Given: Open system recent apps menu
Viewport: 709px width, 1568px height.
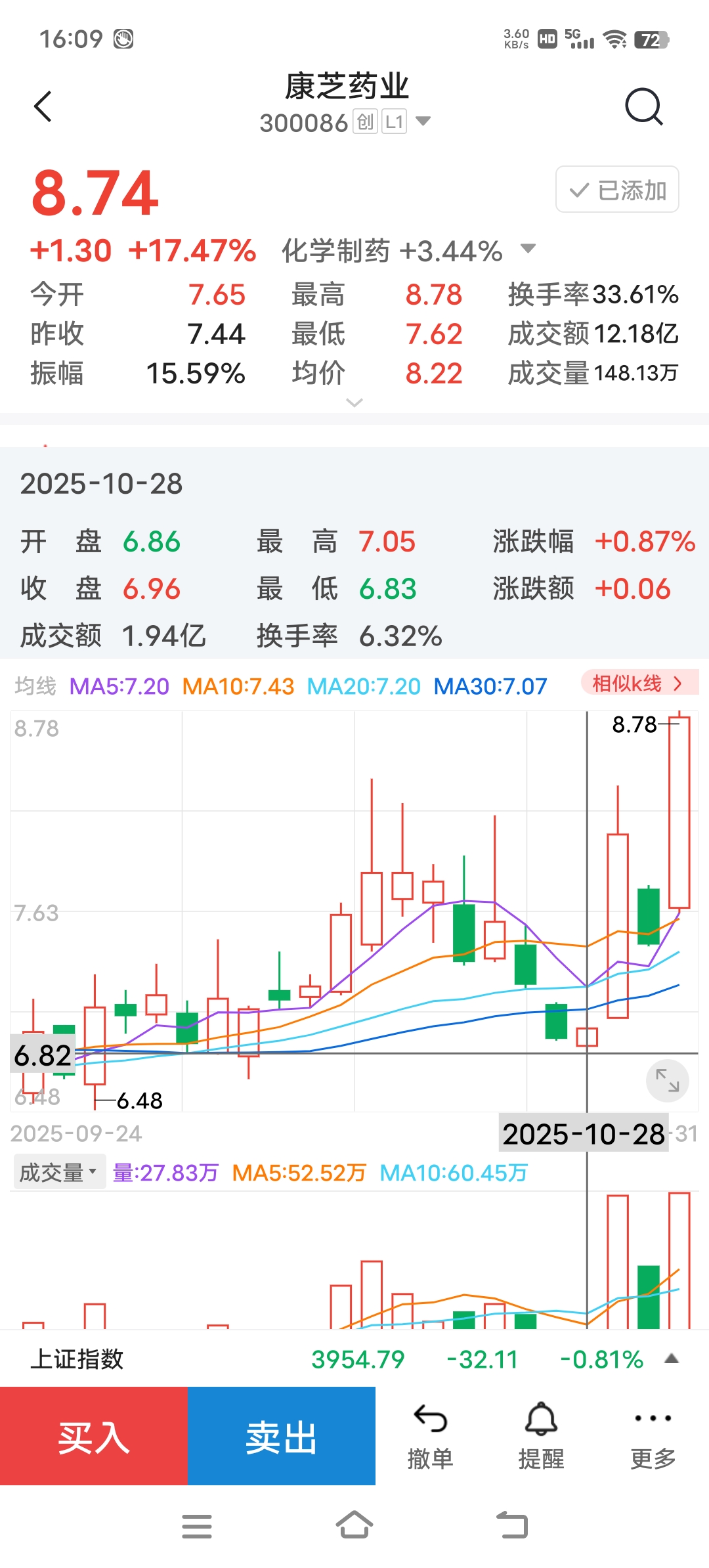Looking at the screenshot, I should pyautogui.click(x=197, y=1525).
